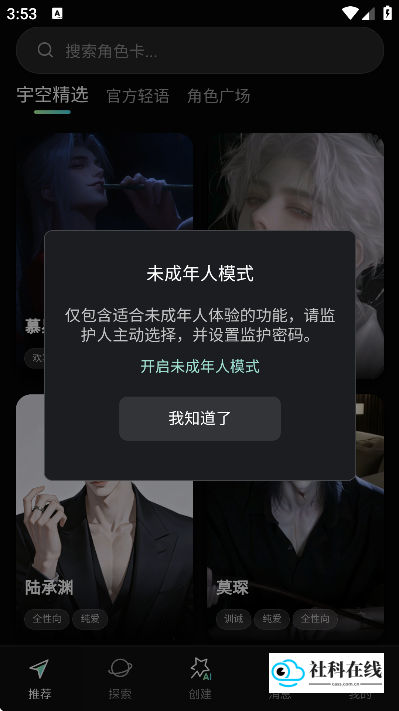The height and width of the screenshot is (711, 399).
Task: Open the 推荐 bottom tab
Action: coord(39,678)
